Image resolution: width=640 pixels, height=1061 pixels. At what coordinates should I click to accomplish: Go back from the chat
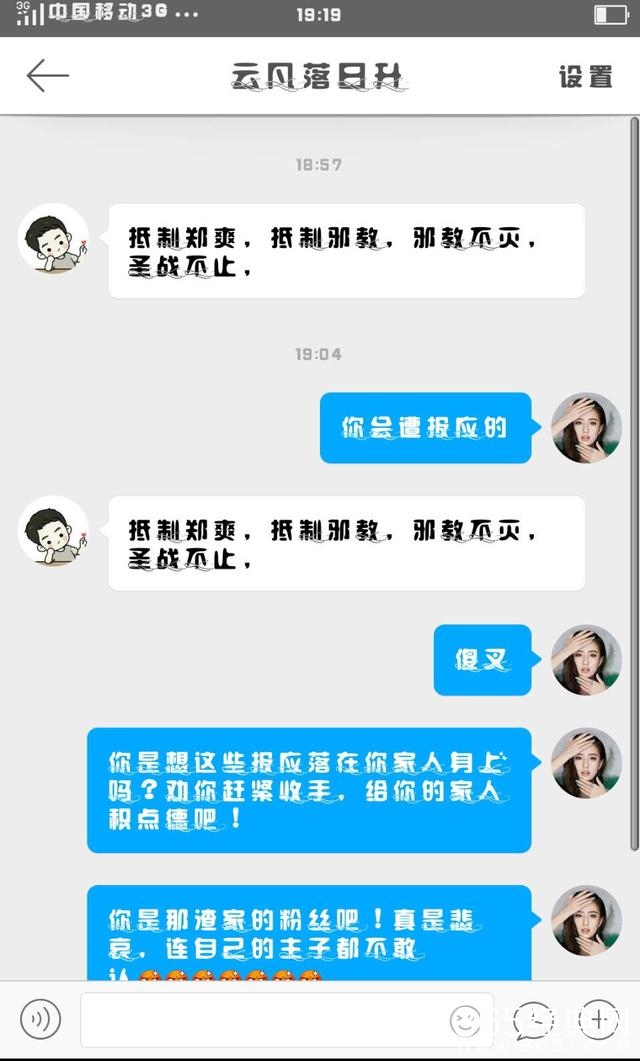point(47,76)
